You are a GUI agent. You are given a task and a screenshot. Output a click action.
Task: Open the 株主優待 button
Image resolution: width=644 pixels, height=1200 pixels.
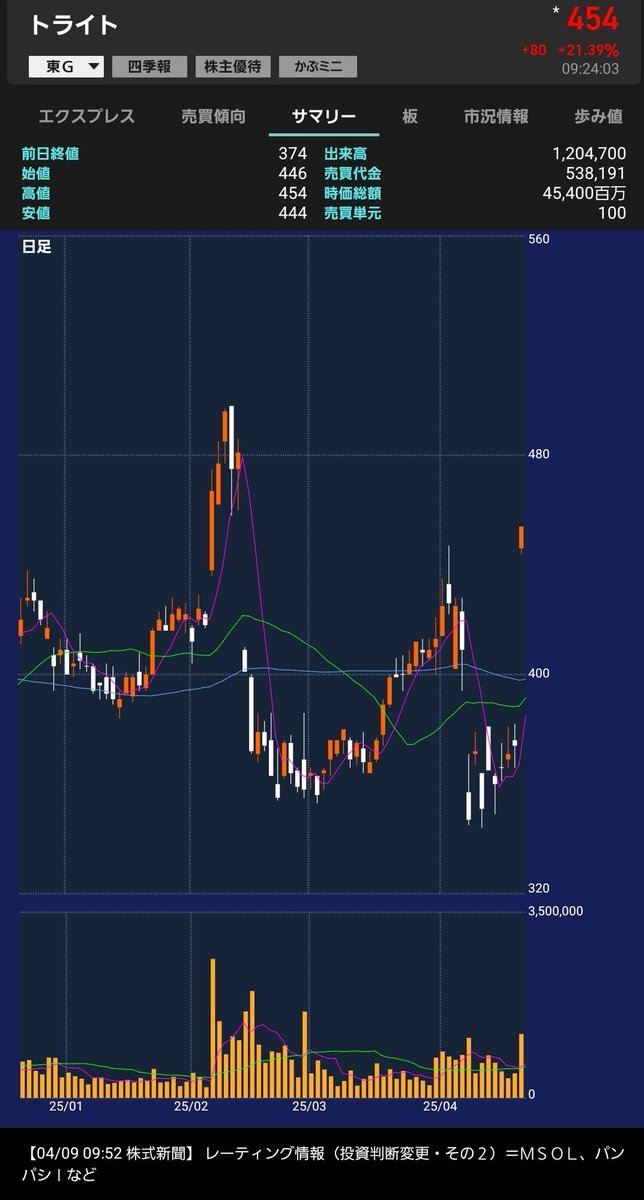[x=232, y=67]
